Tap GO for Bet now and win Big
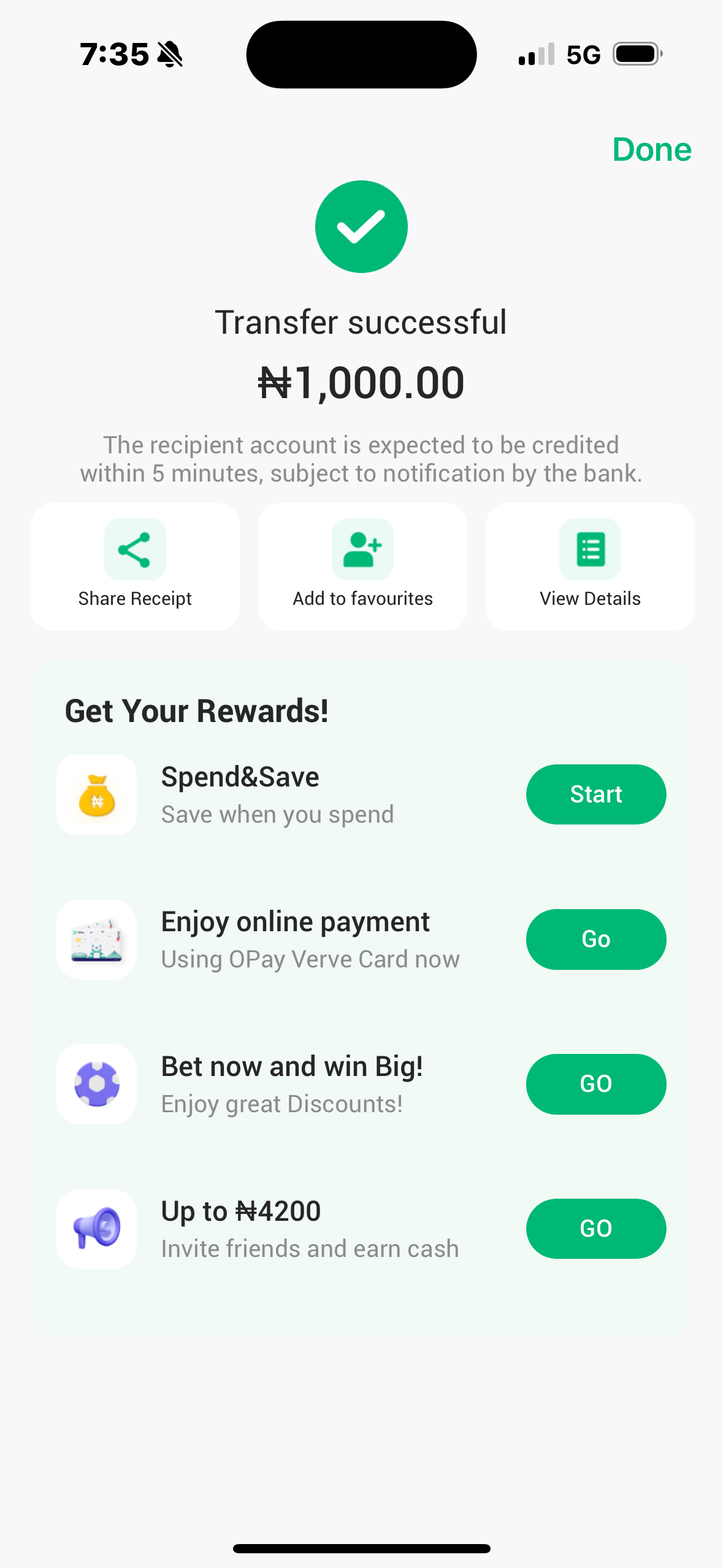This screenshot has width=723, height=1568. [x=595, y=1084]
